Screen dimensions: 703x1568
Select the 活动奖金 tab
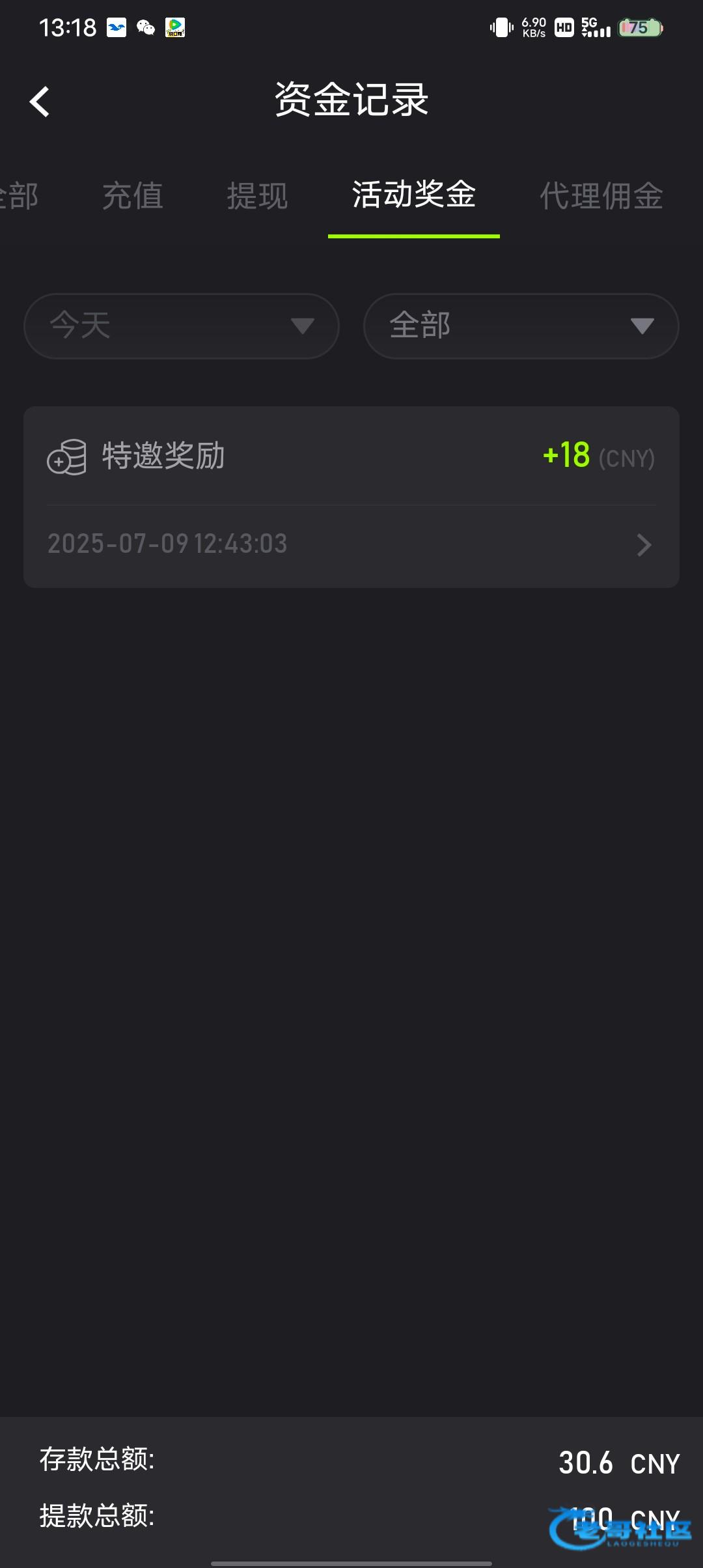(414, 195)
